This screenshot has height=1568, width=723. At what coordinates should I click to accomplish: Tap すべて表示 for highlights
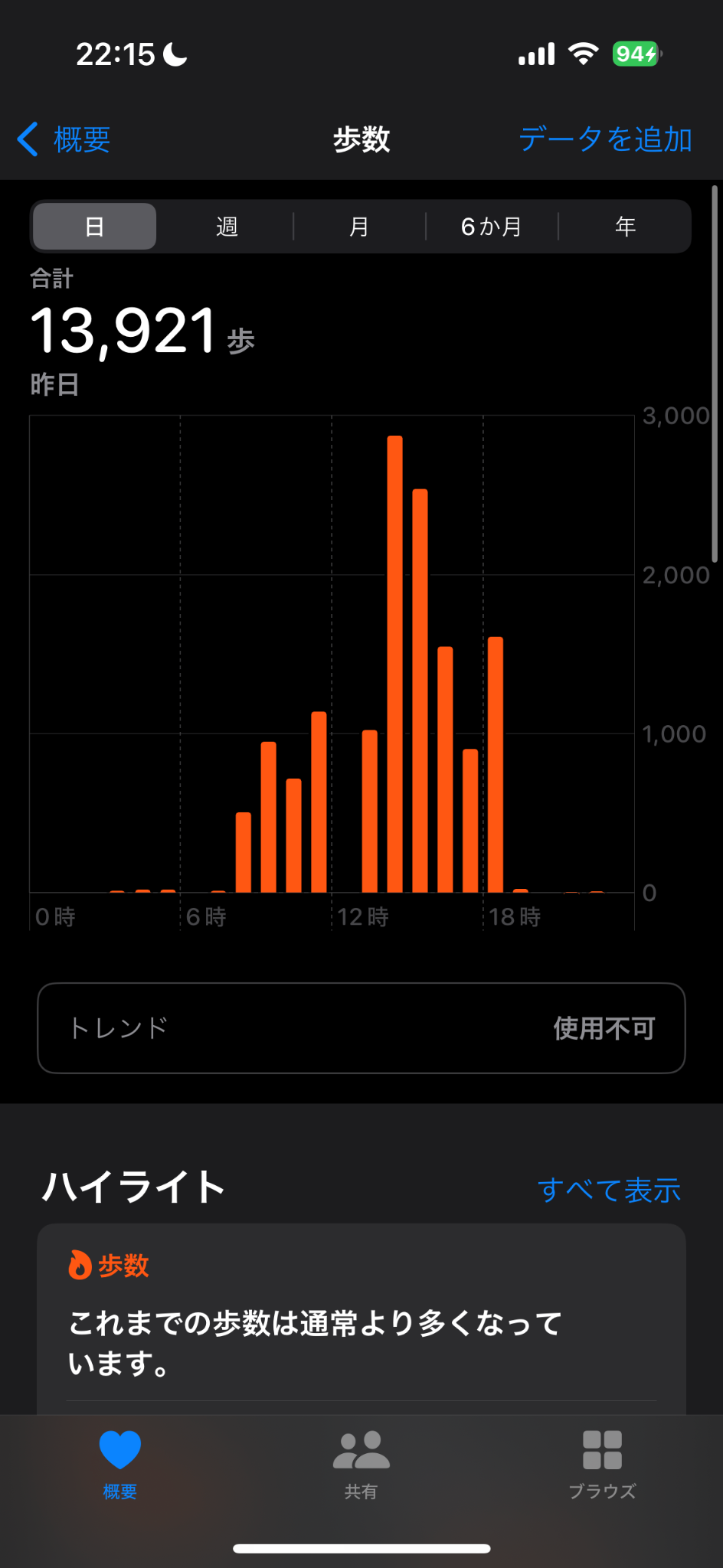coord(609,1190)
